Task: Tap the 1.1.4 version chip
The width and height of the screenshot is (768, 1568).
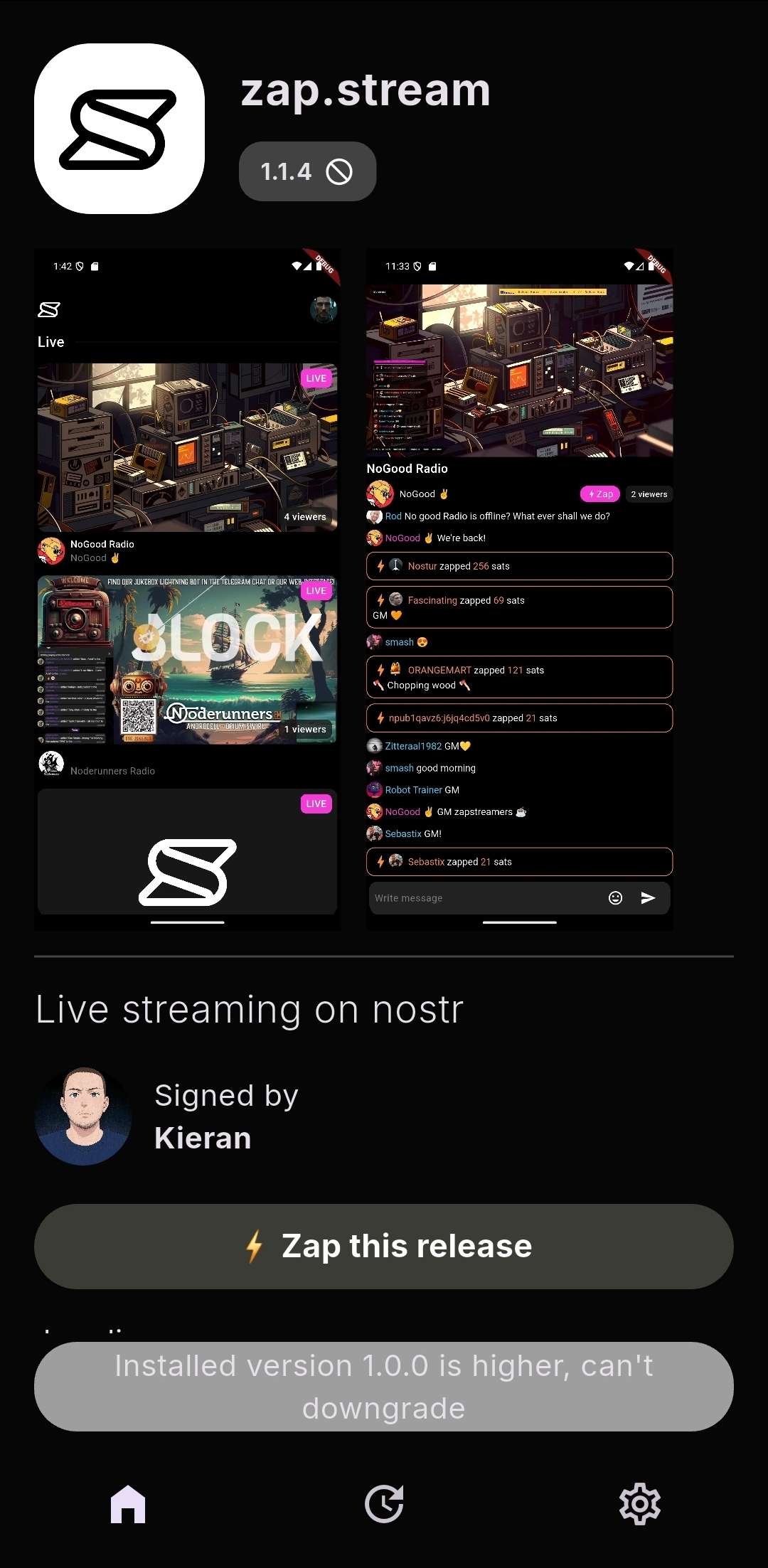Action: (x=307, y=171)
